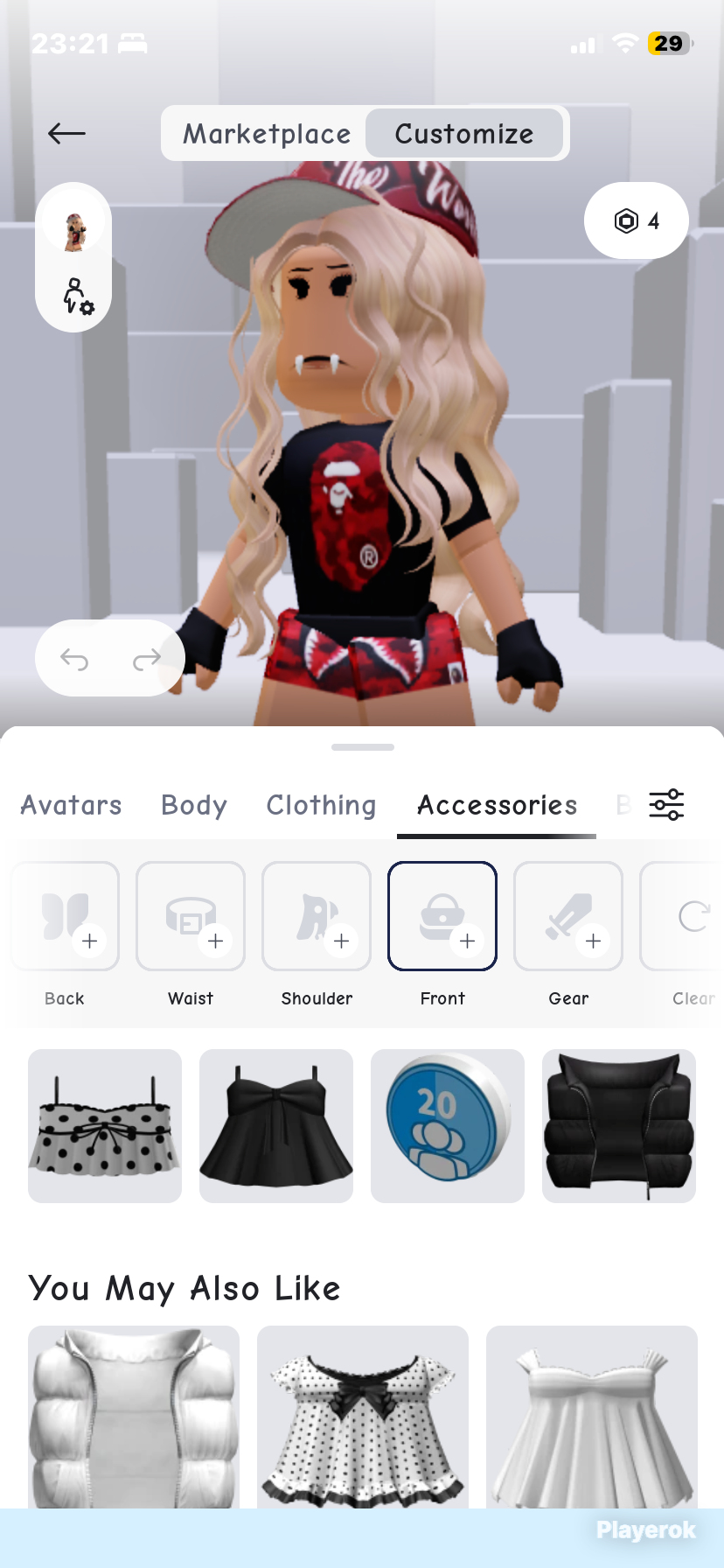Open the filter sliders icon
The height and width of the screenshot is (1568, 724).
point(666,804)
